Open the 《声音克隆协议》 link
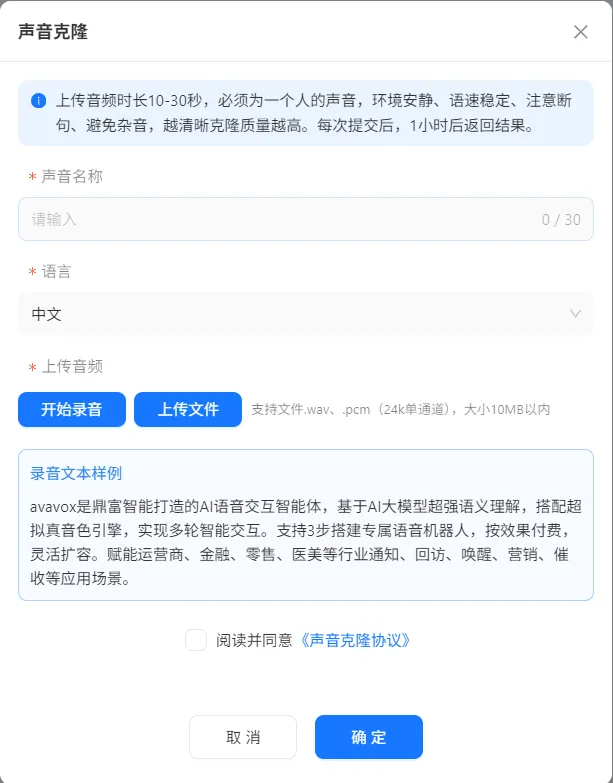Screen dimensions: 613x783 click(x=356, y=640)
